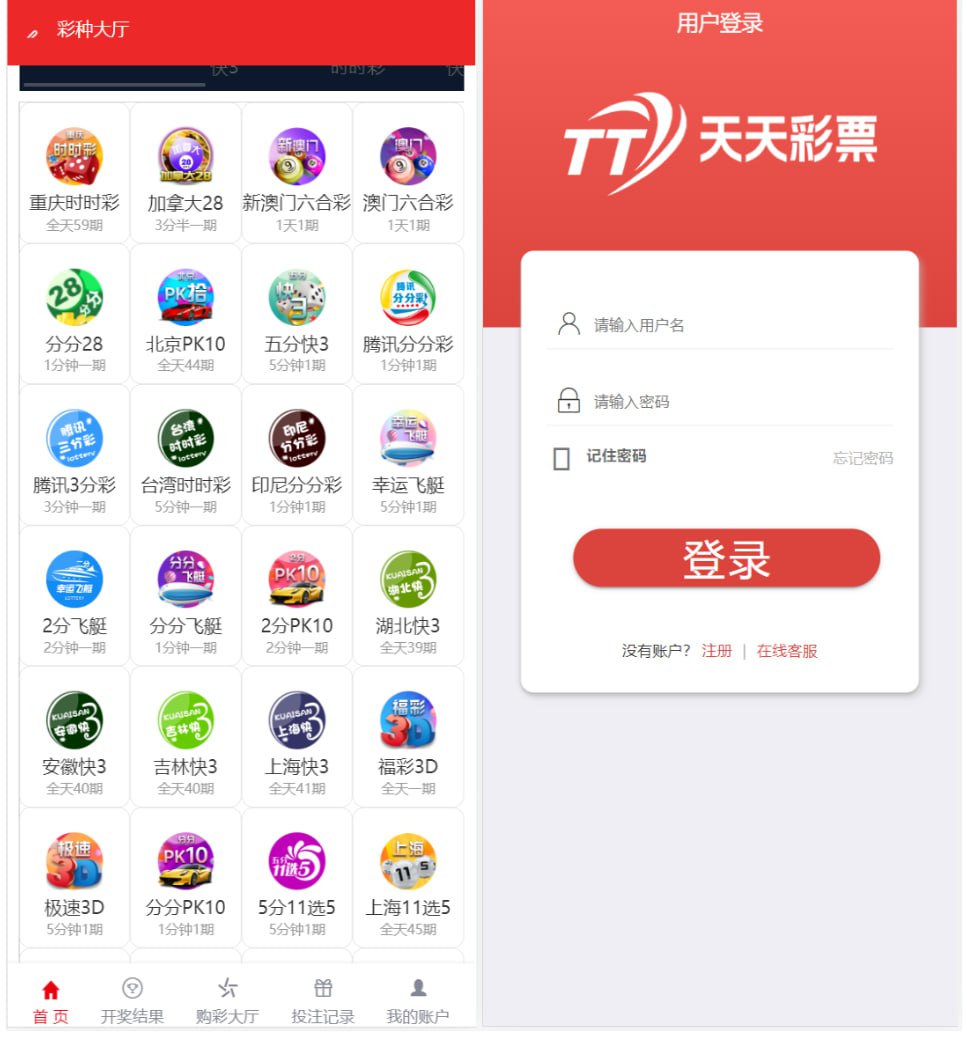Image resolution: width=967 pixels, height=1037 pixels.
Task: Open the 腾讯分分彩 game tile
Action: point(407,313)
